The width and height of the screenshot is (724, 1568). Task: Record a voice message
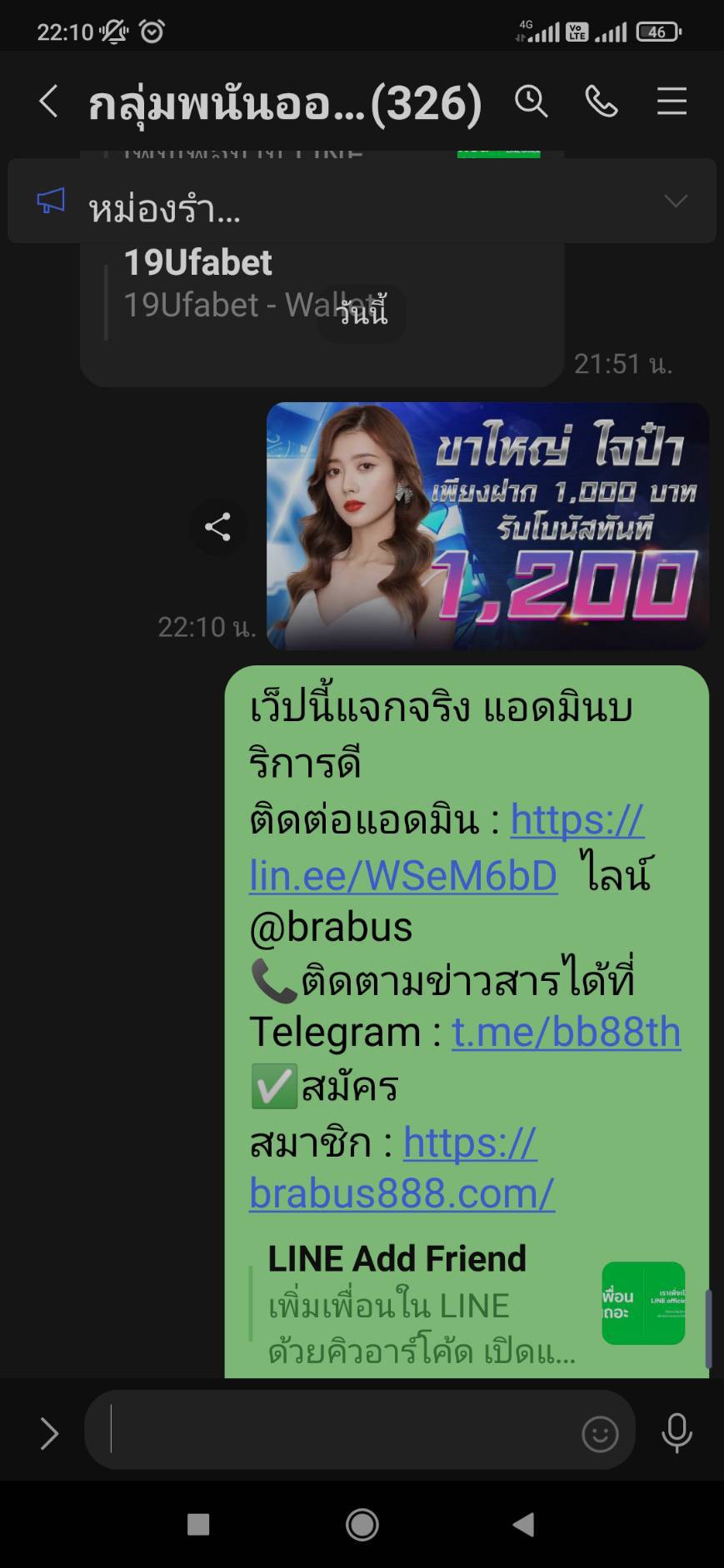(677, 1433)
